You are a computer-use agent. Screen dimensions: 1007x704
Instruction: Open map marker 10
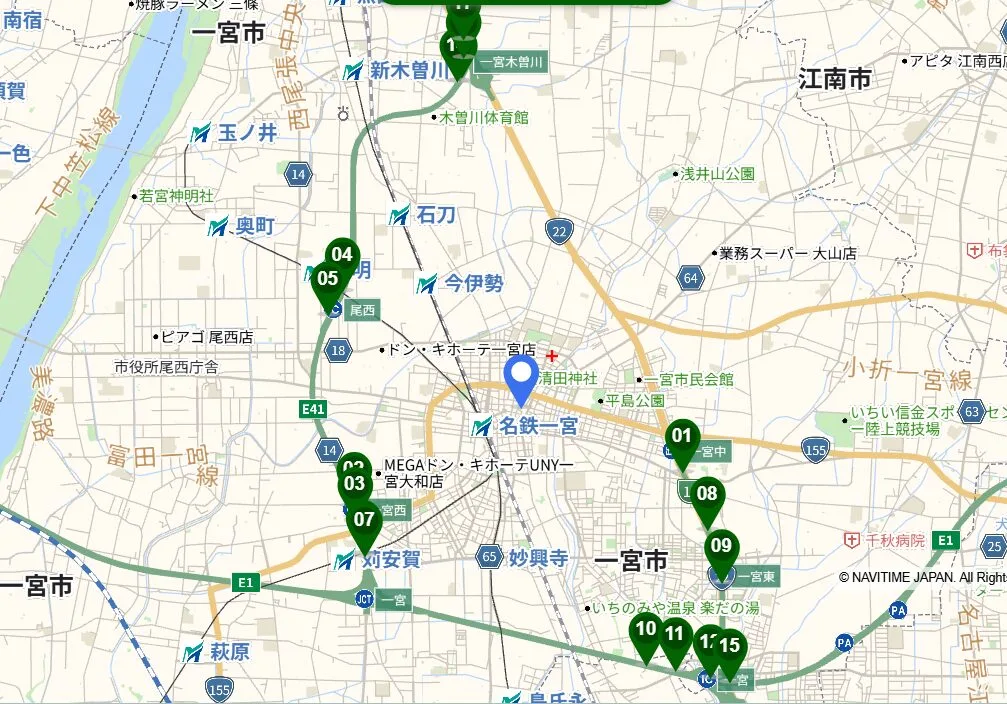click(x=646, y=630)
